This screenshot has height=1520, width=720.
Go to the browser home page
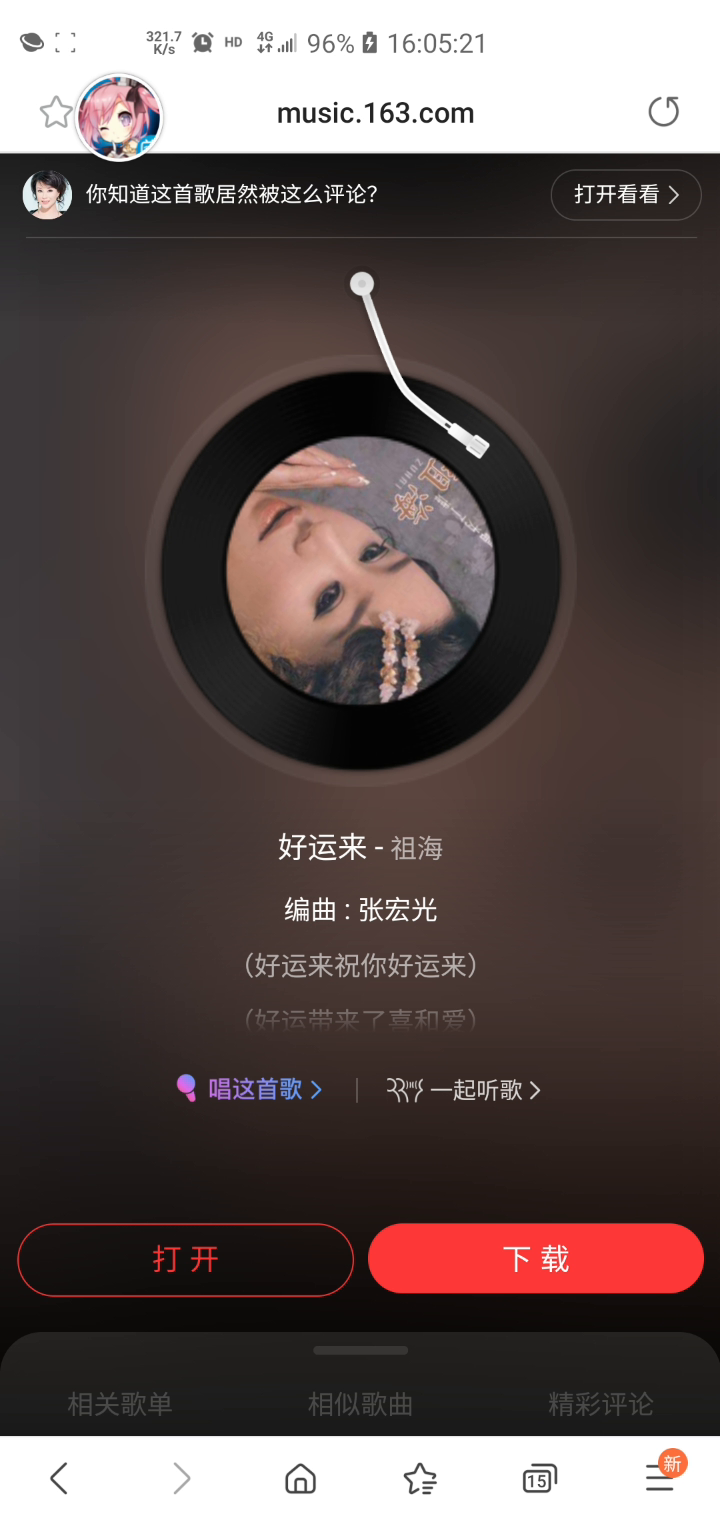[300, 1478]
